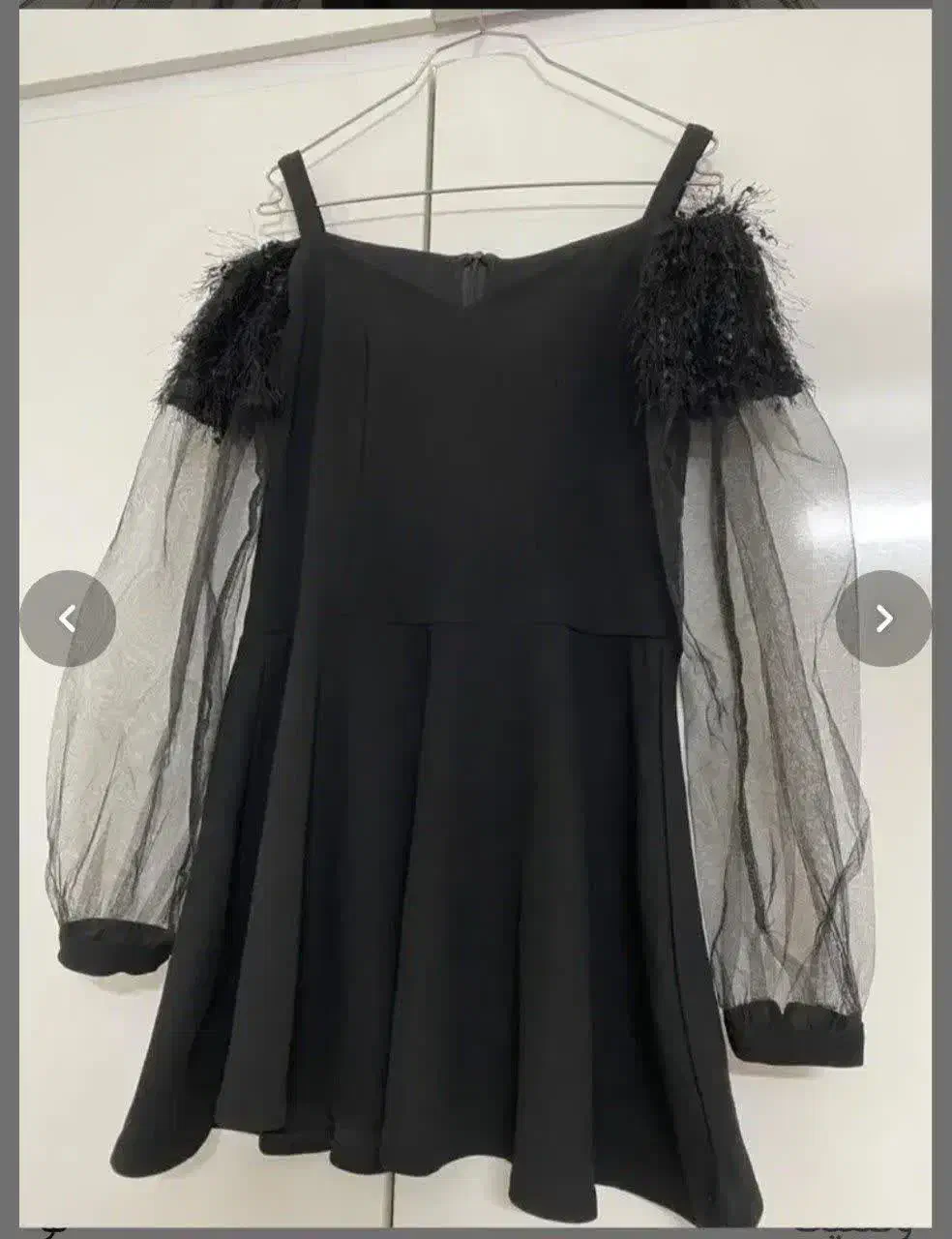
Task: Go back to the previous photo
Action: coord(68,619)
